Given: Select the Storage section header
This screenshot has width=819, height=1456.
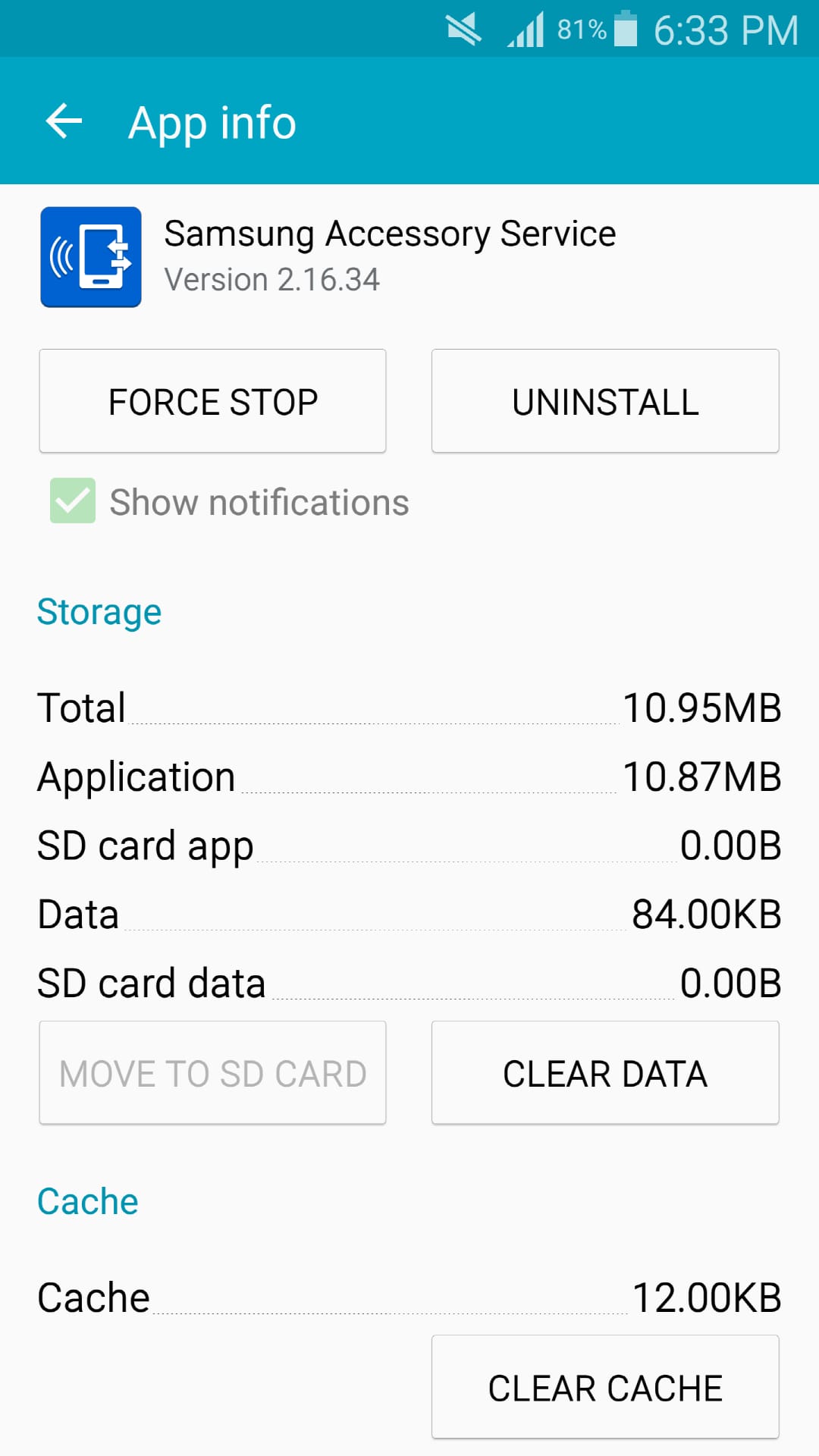Looking at the screenshot, I should [99, 611].
